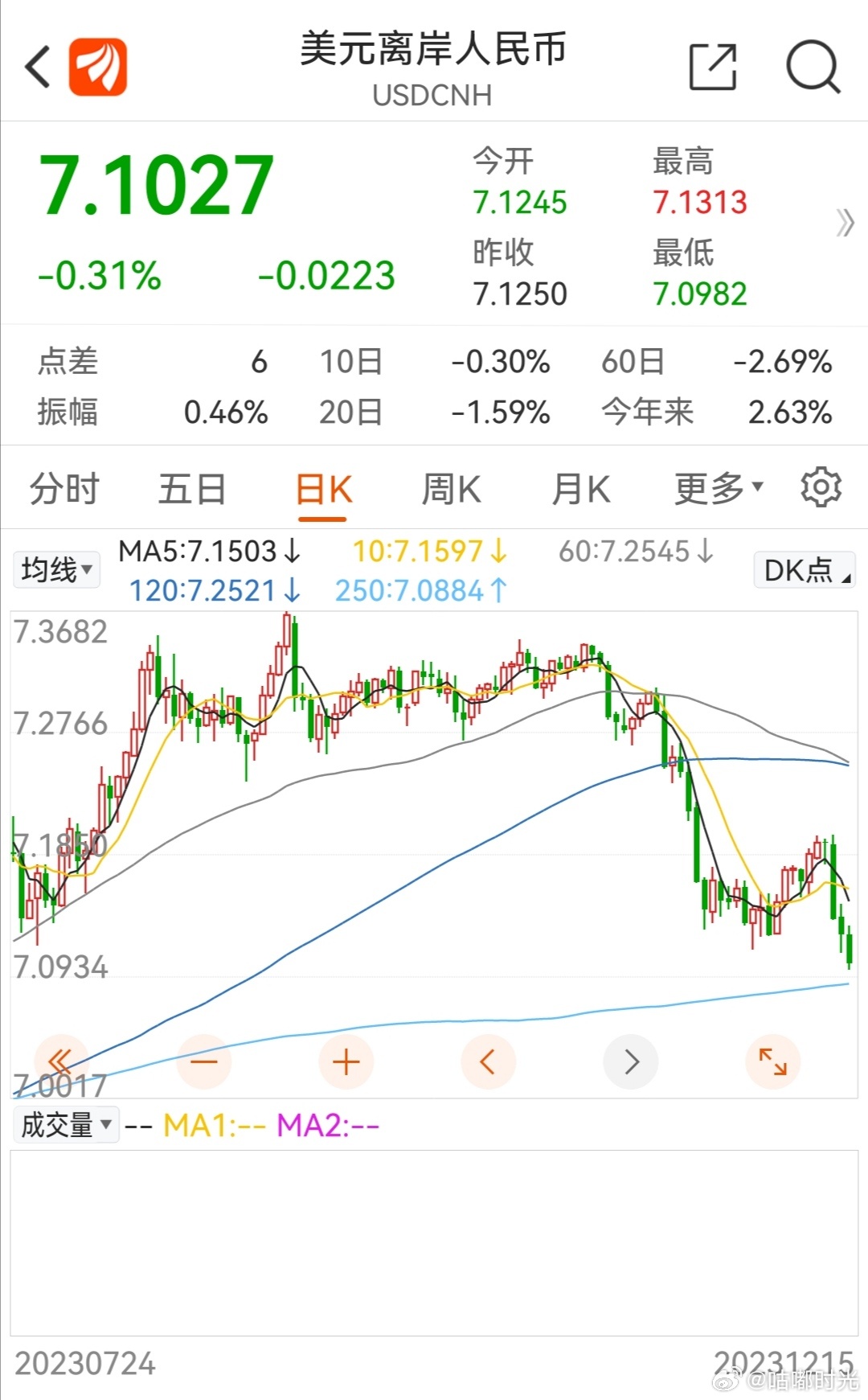Tap the DK点 button
Screen dimensions: 868x1400
coord(805,570)
